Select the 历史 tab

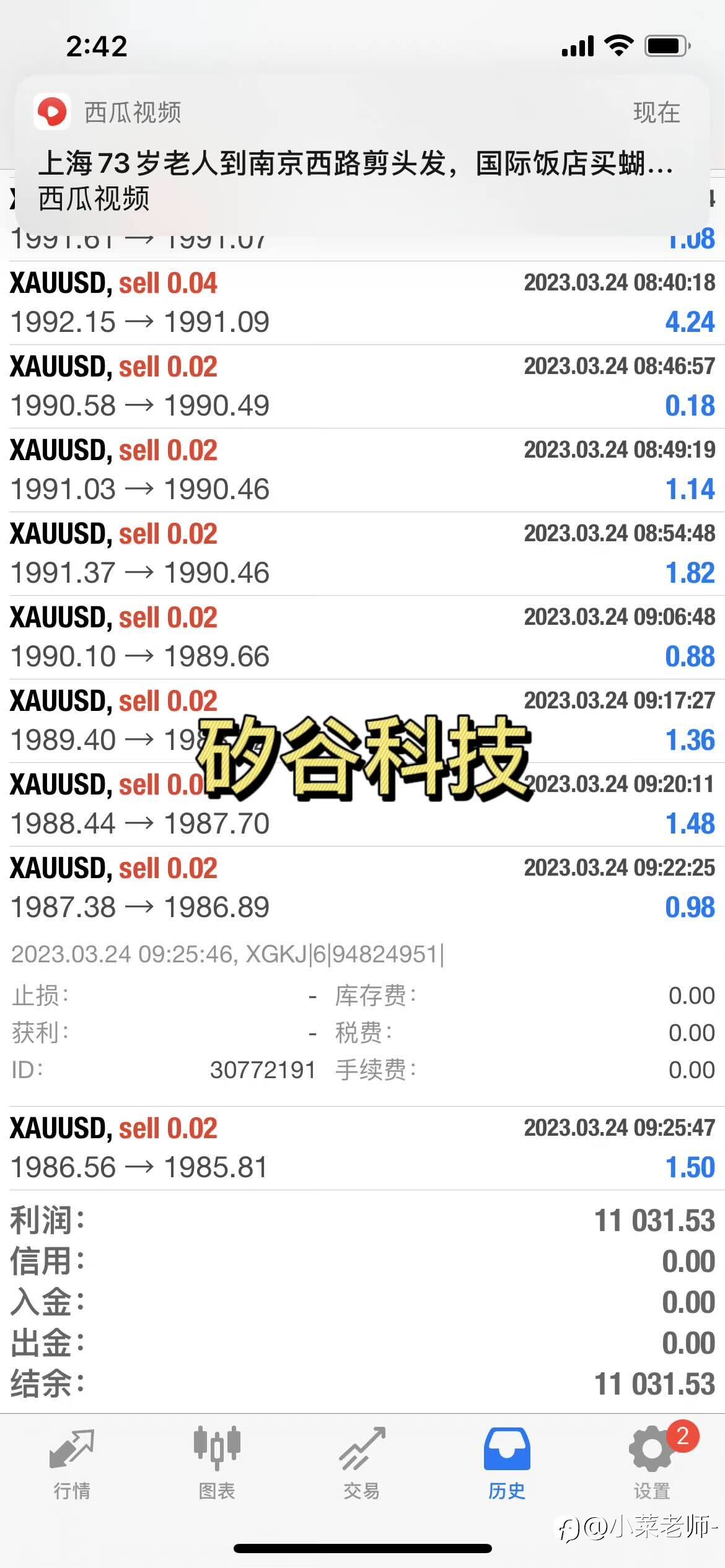(x=507, y=1465)
